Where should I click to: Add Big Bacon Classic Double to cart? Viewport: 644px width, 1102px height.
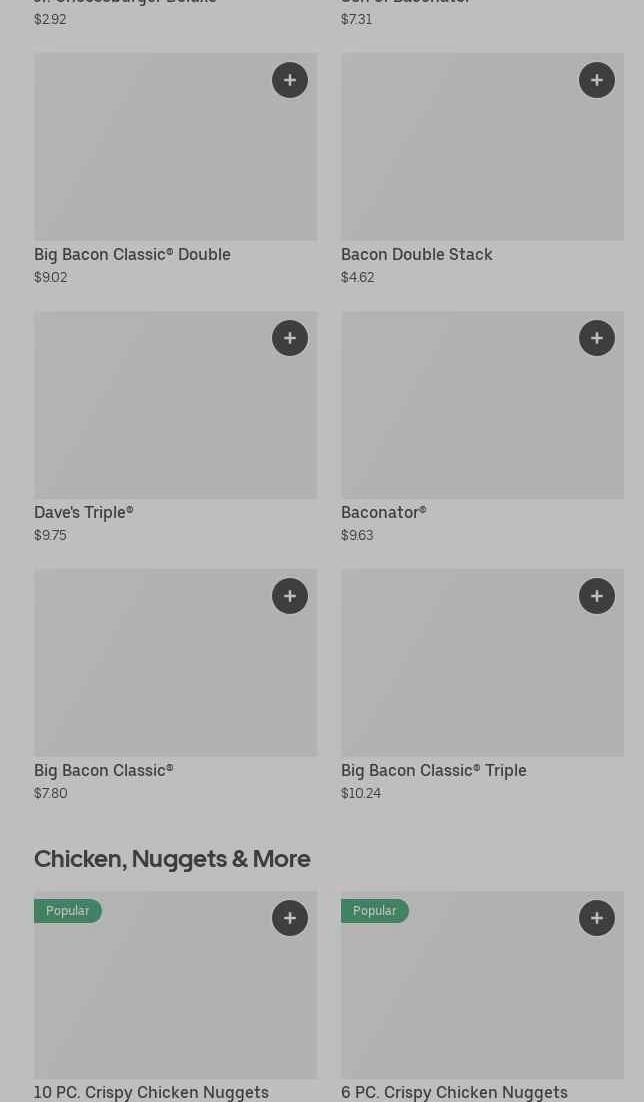(x=290, y=80)
